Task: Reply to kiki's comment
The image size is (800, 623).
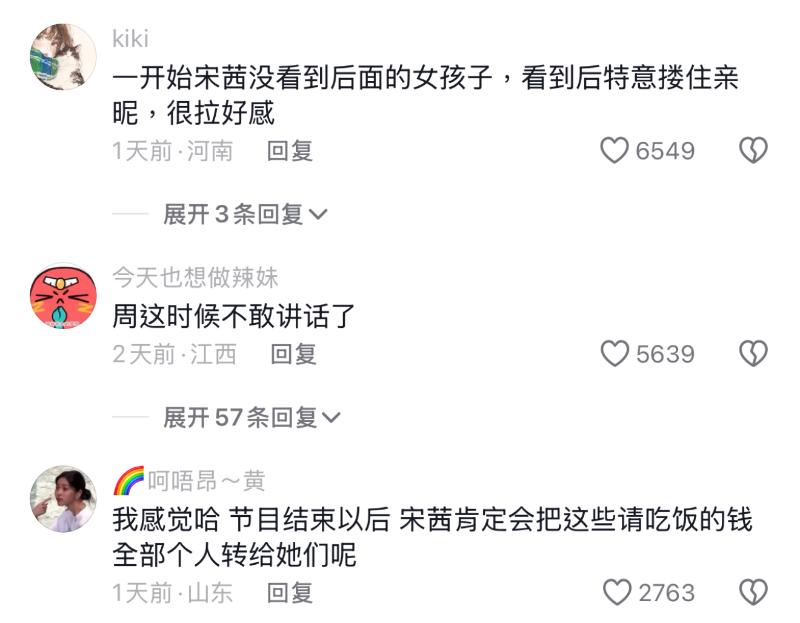Action: click(290, 151)
